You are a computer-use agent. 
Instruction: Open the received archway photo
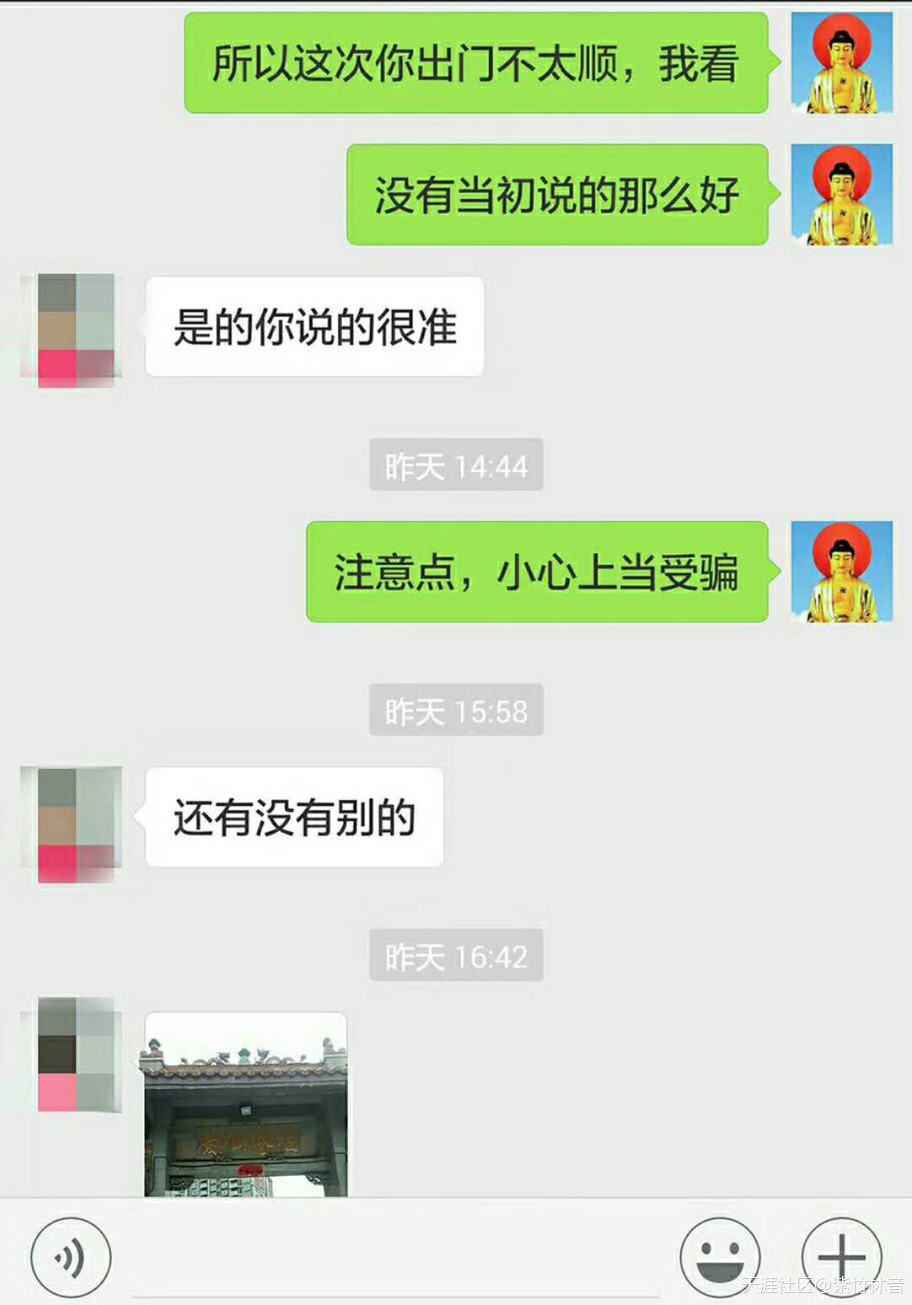[246, 1104]
